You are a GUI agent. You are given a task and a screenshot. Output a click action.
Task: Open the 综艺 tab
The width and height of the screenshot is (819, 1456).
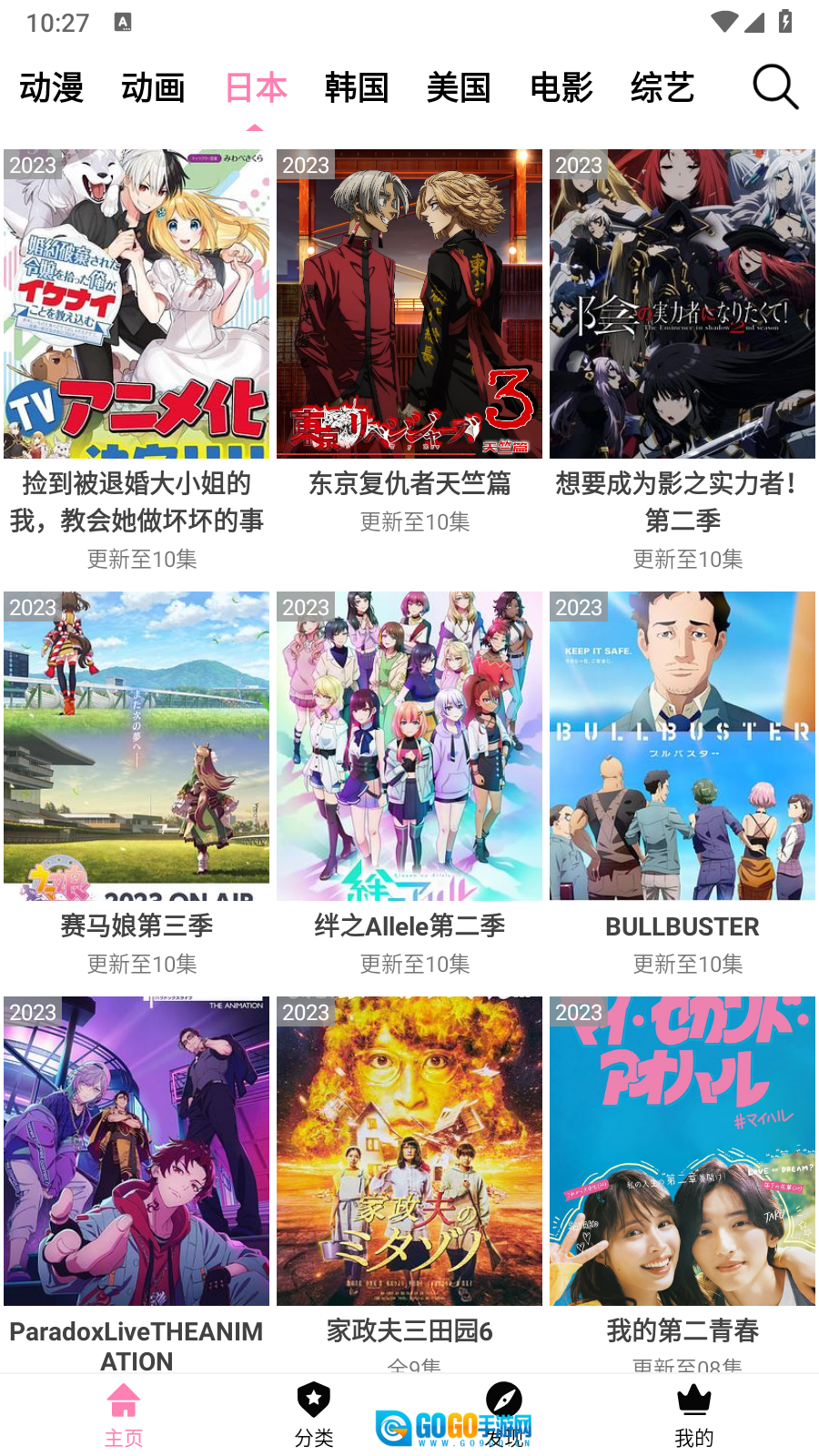click(662, 88)
